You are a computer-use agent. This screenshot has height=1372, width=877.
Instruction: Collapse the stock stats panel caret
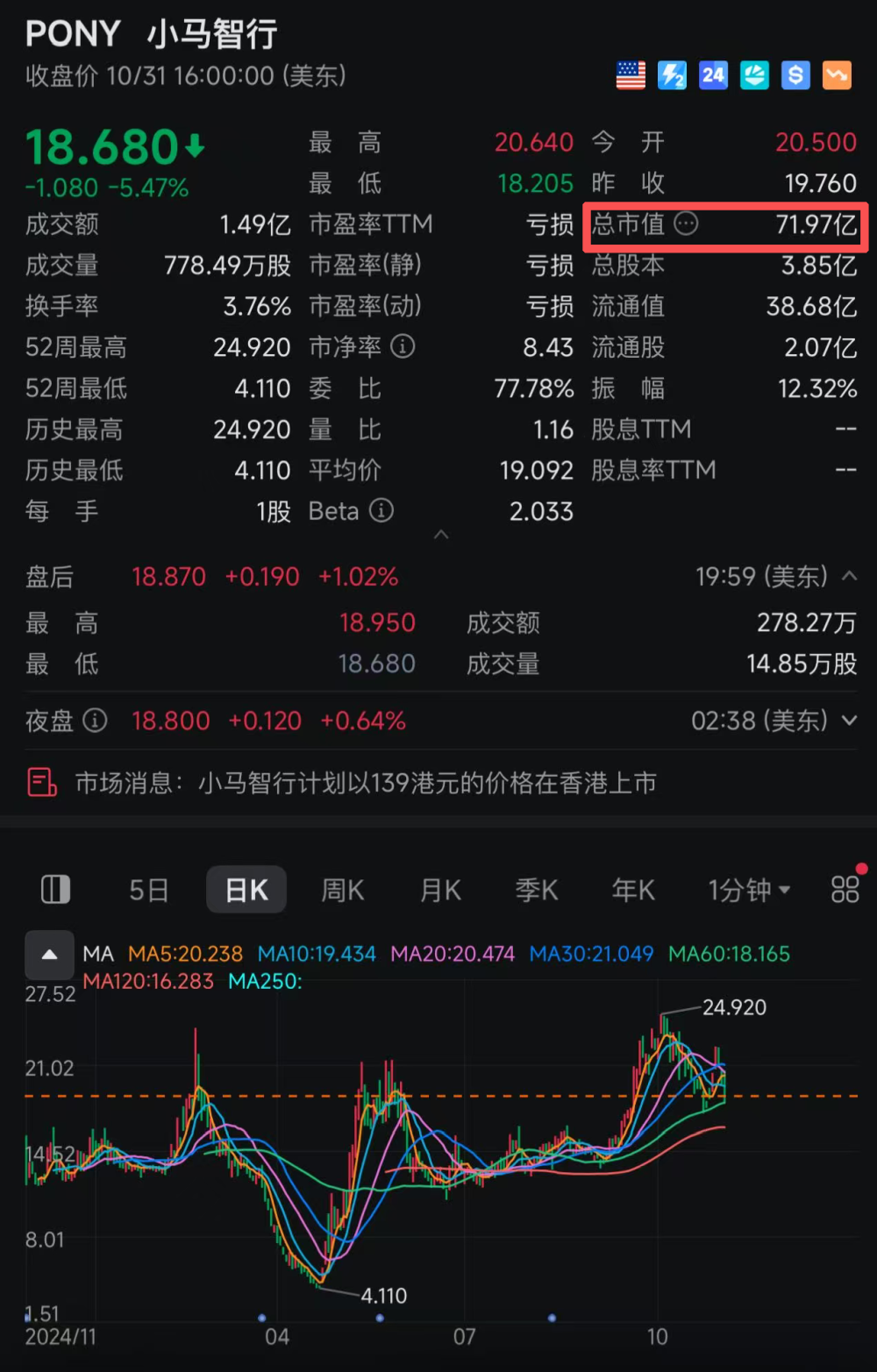point(441,534)
